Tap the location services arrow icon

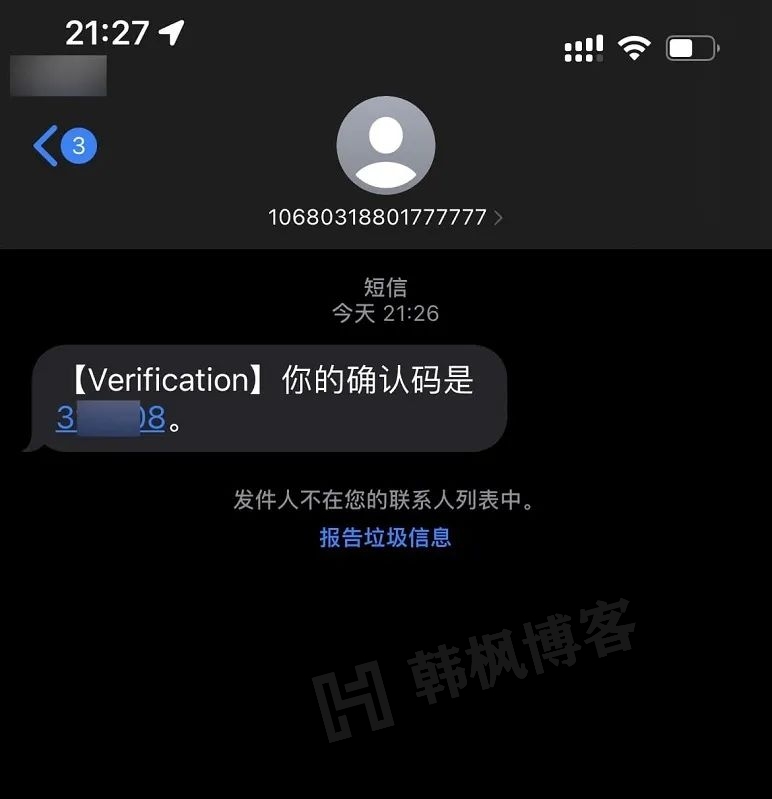click(x=172, y=32)
